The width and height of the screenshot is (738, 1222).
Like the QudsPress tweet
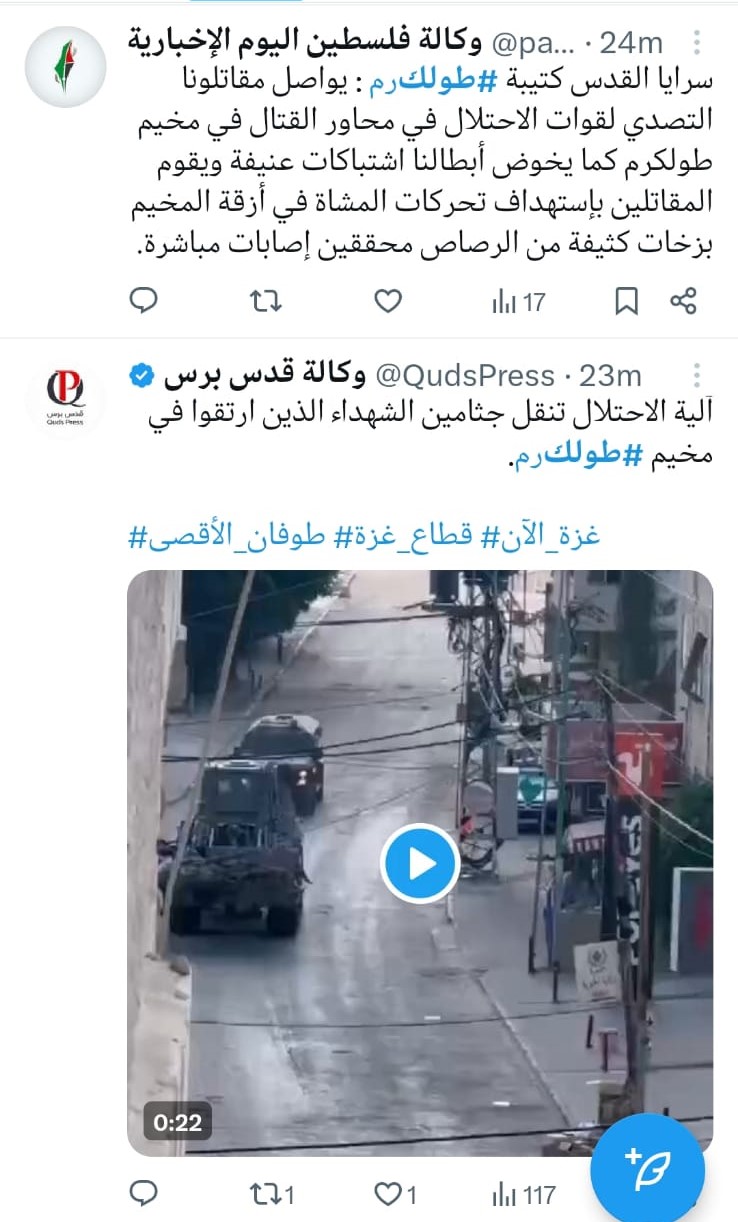pyautogui.click(x=394, y=1193)
